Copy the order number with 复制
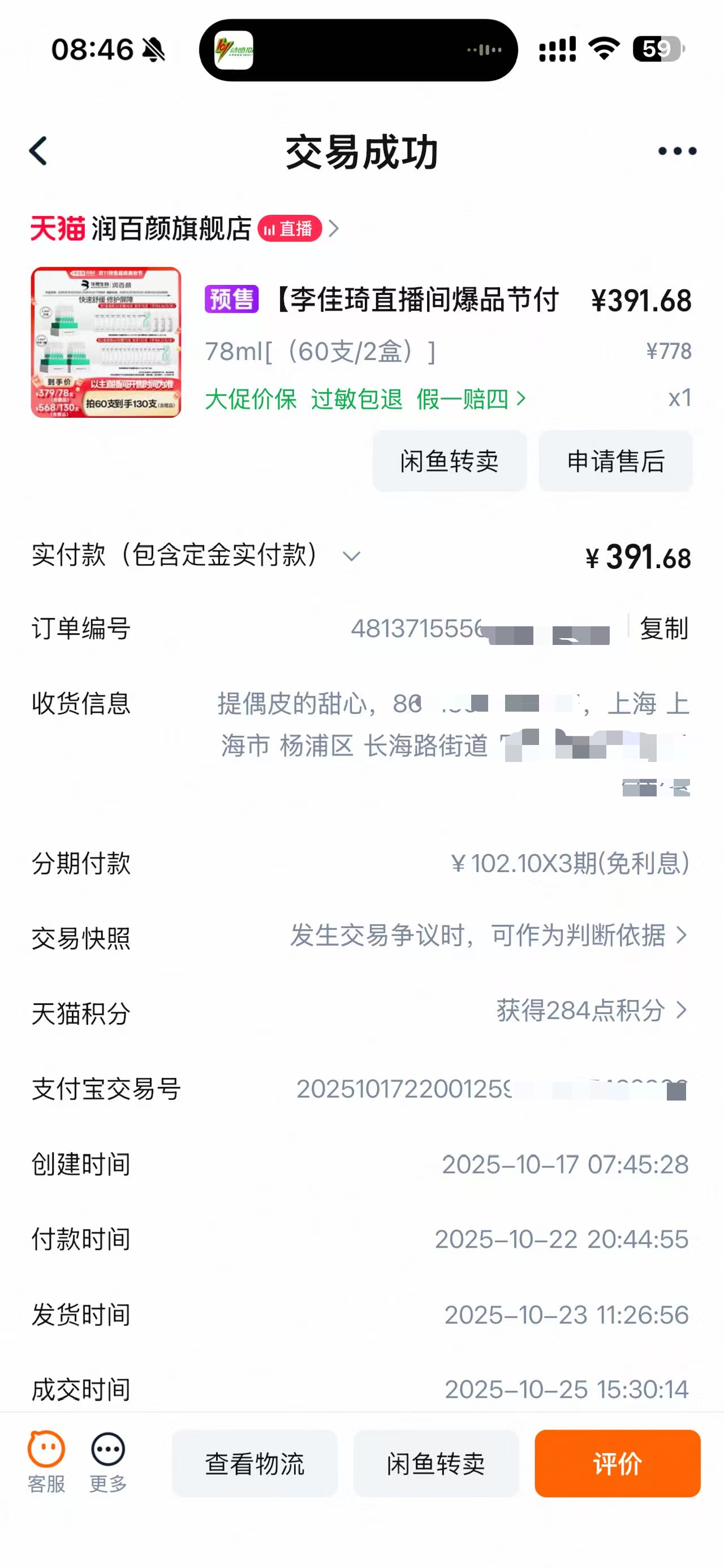Screen dimensions: 724x1568 pos(663,628)
